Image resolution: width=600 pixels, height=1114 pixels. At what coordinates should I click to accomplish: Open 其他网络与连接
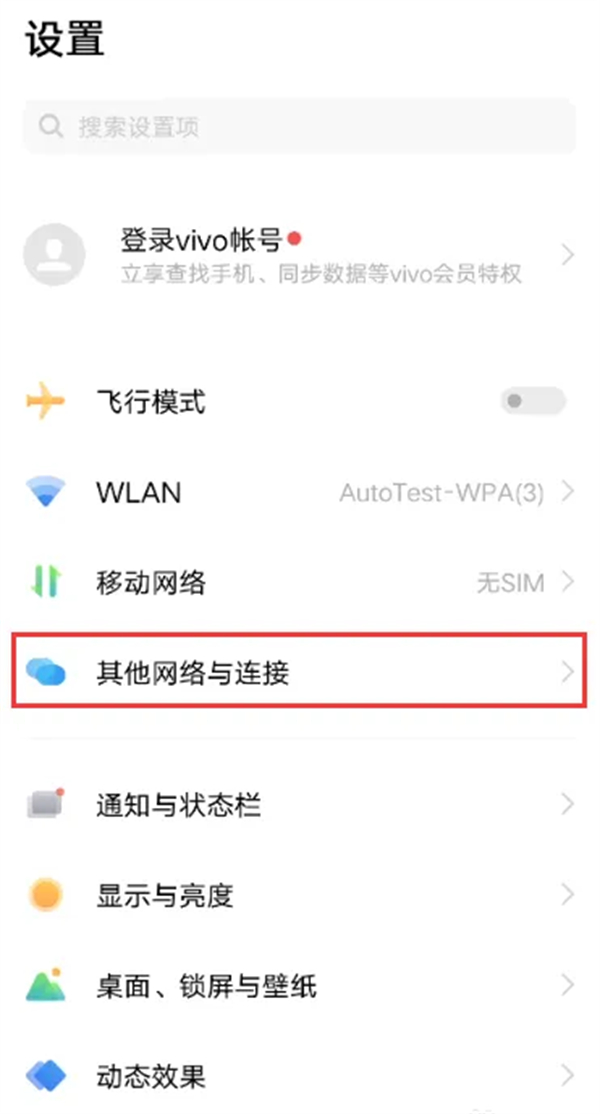point(298,672)
